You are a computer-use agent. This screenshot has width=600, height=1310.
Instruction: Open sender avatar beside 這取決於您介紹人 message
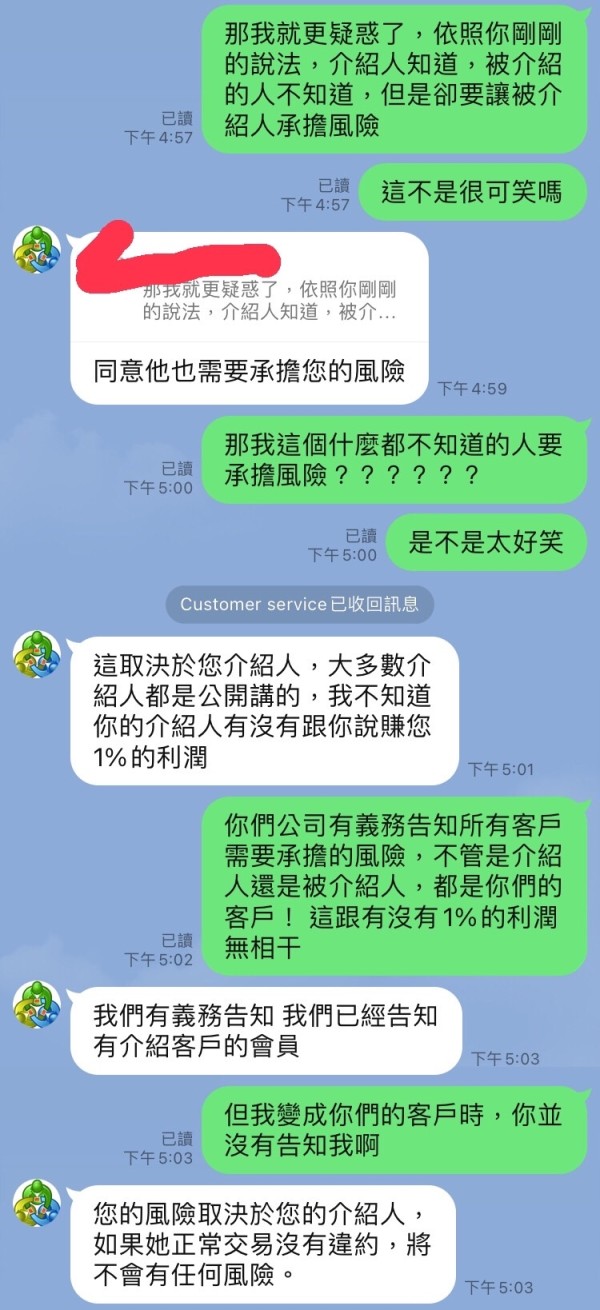pyautogui.click(x=37, y=655)
